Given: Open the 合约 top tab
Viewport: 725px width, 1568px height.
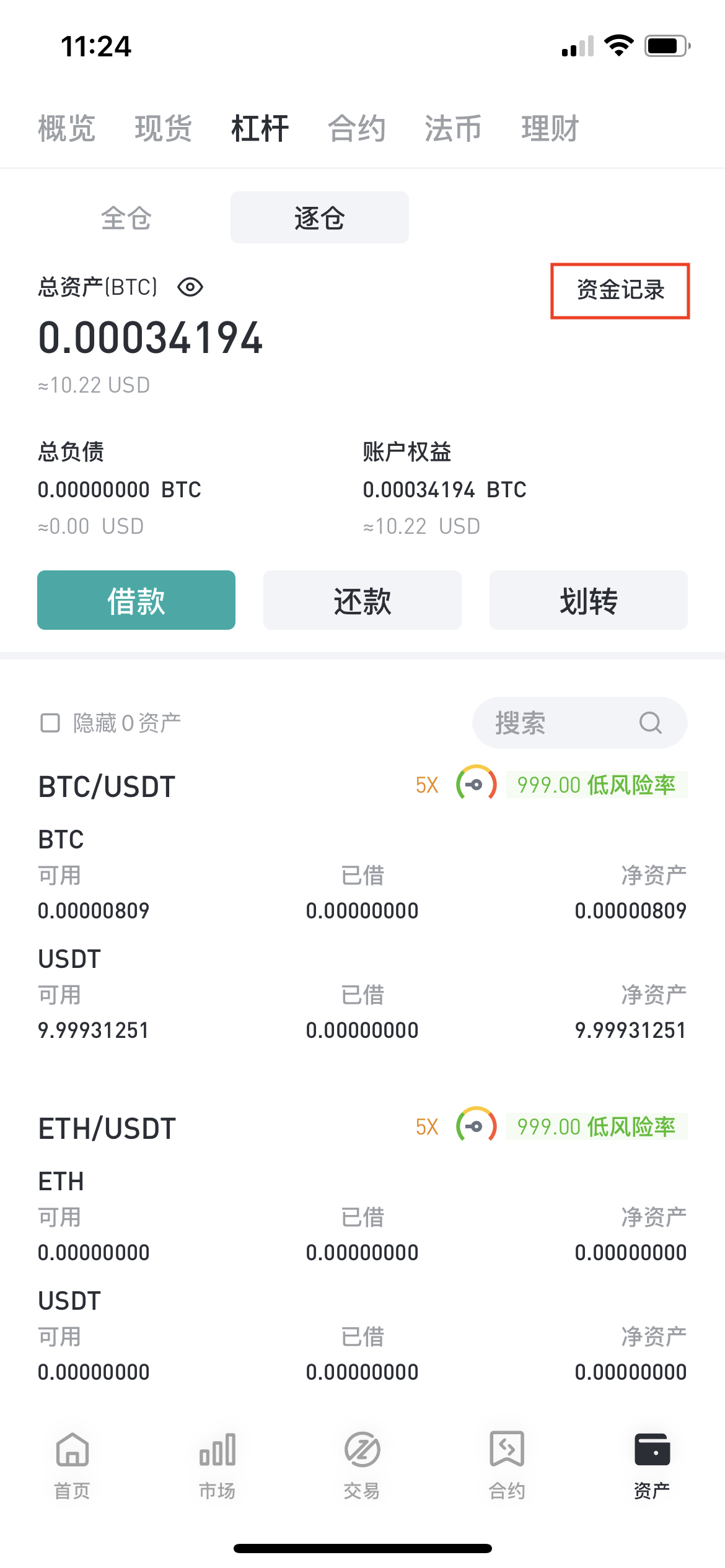Looking at the screenshot, I should point(356,129).
